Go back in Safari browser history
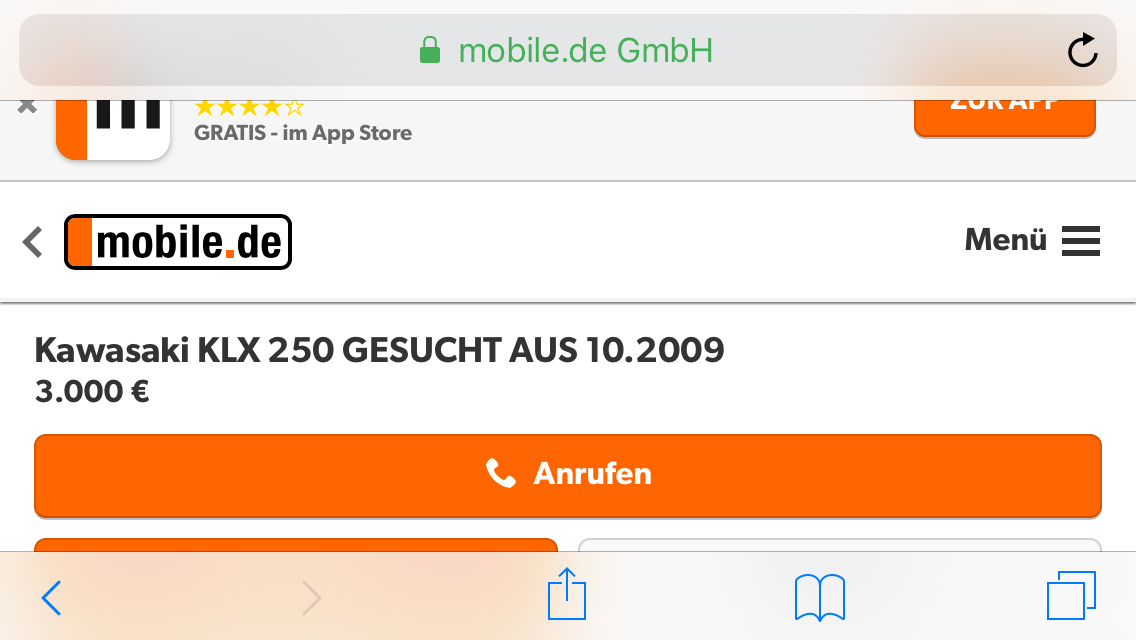The image size is (1136, 640). coord(52,597)
